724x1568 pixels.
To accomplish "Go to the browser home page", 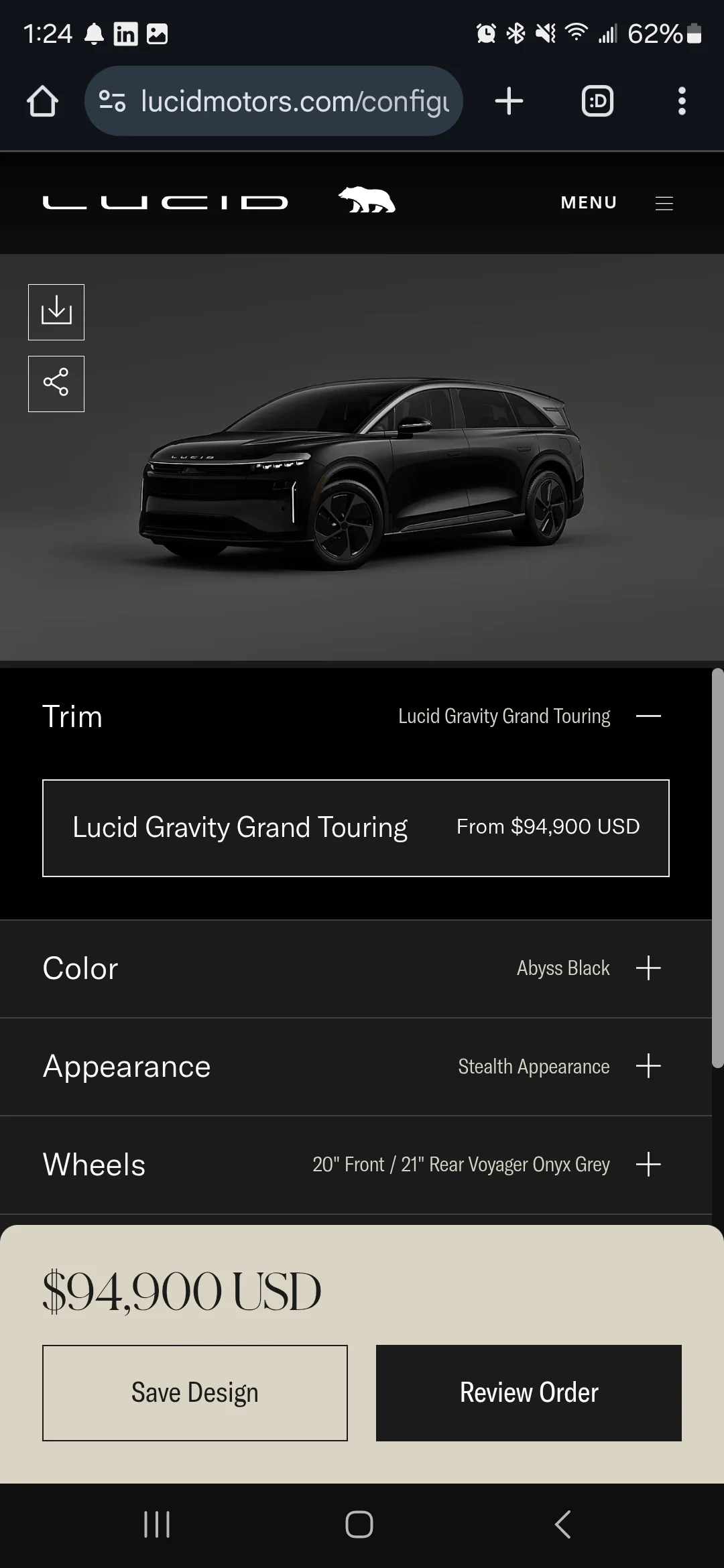I will click(x=42, y=101).
